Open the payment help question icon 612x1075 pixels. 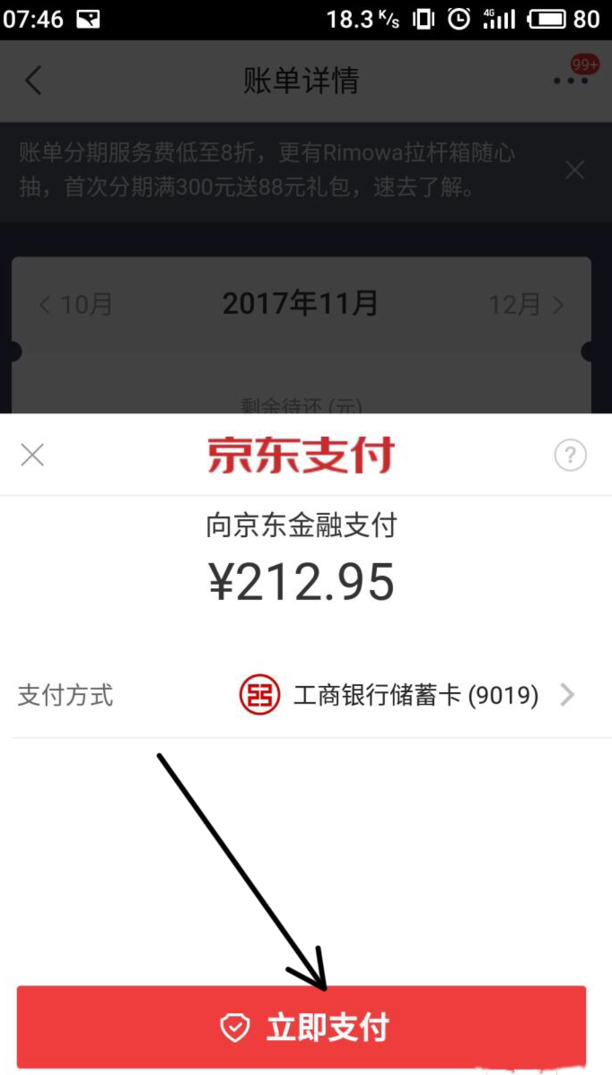point(570,456)
